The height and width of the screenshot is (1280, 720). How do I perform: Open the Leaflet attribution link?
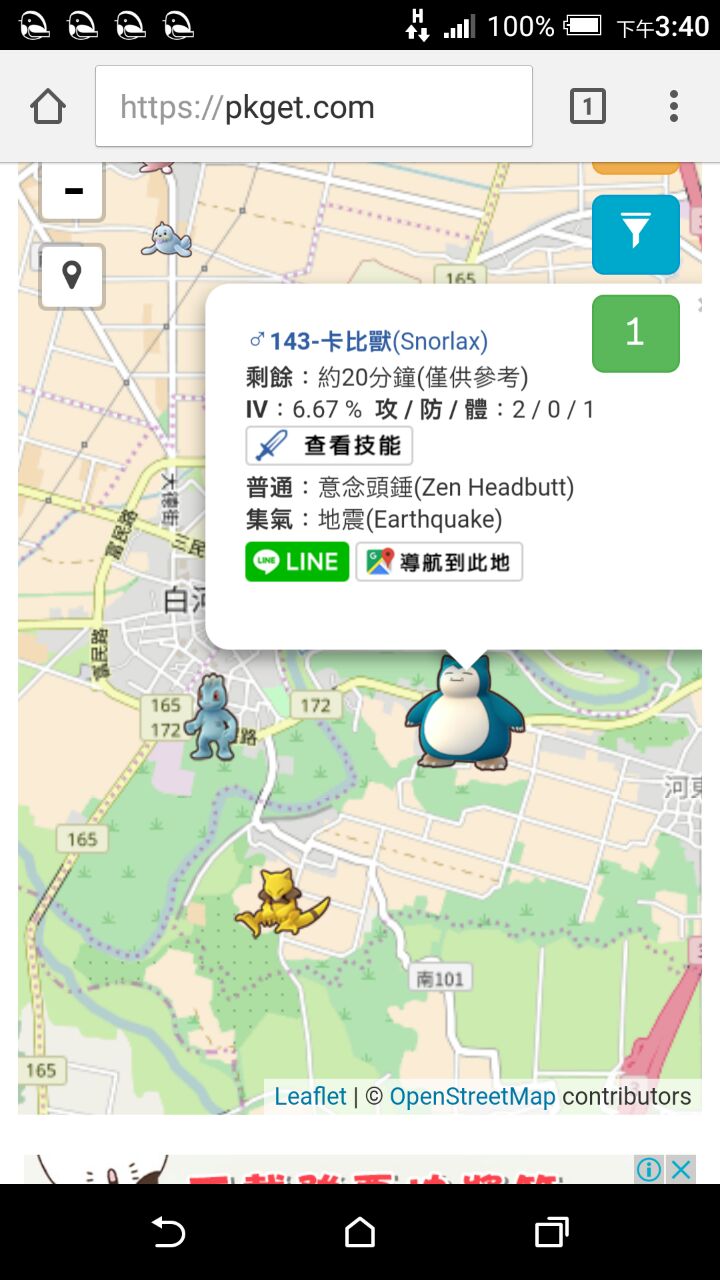point(310,1096)
